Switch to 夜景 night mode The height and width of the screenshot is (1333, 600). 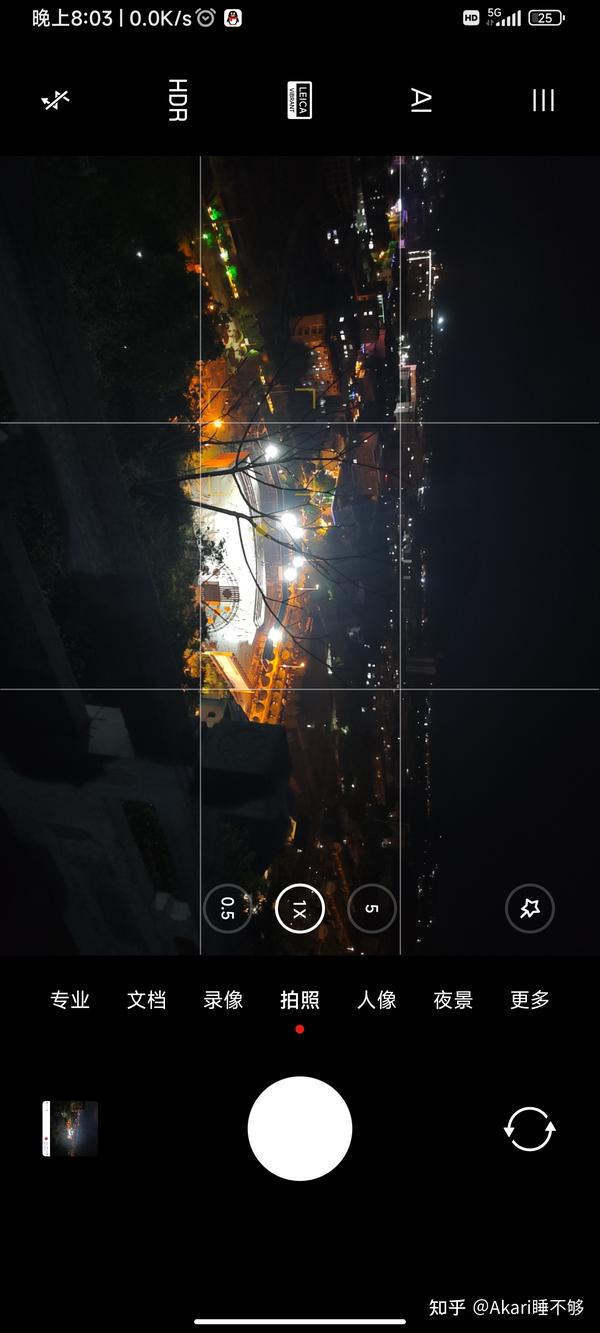pyautogui.click(x=453, y=1000)
